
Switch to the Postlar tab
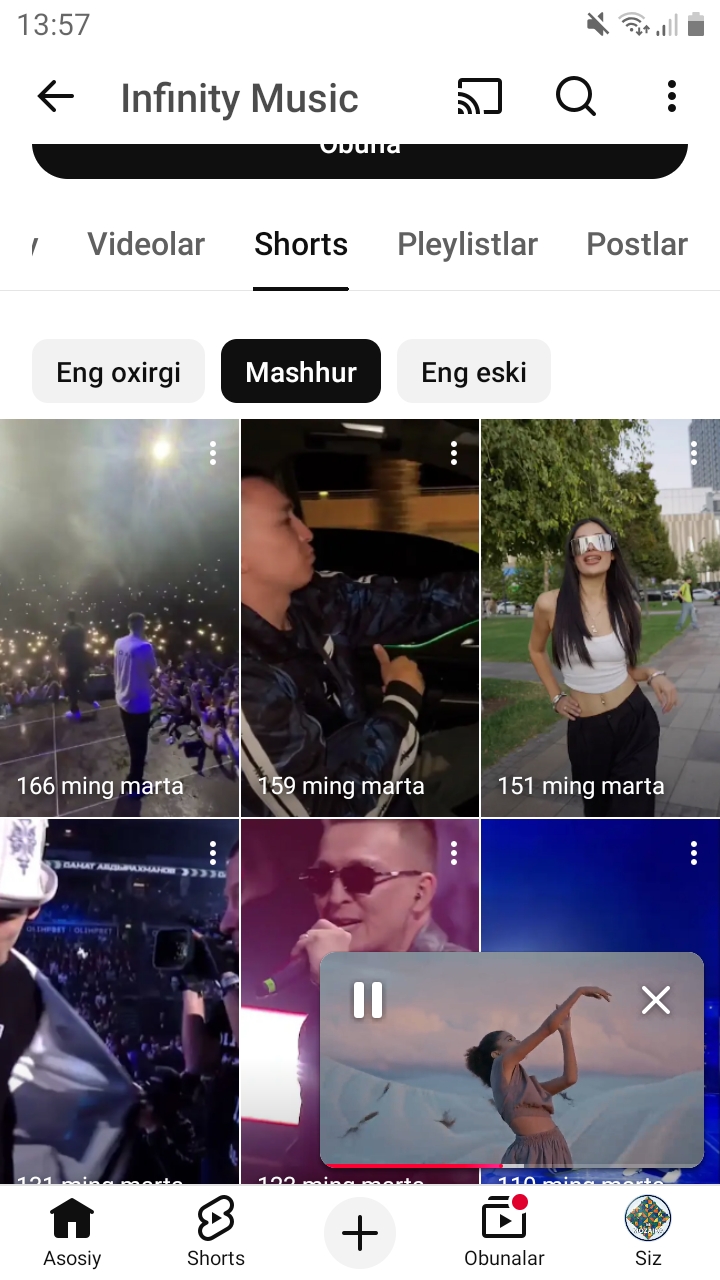(637, 245)
